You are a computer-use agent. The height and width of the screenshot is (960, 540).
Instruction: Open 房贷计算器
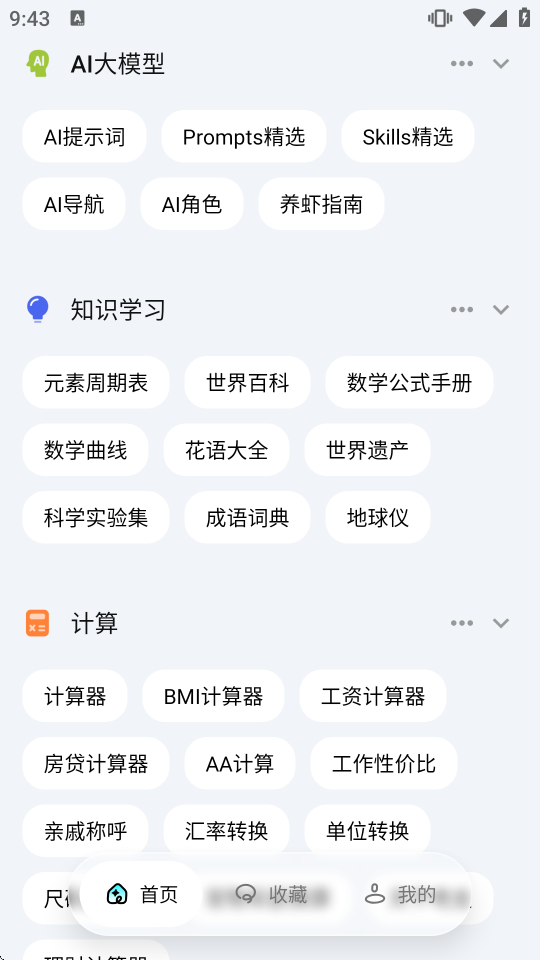(x=96, y=763)
